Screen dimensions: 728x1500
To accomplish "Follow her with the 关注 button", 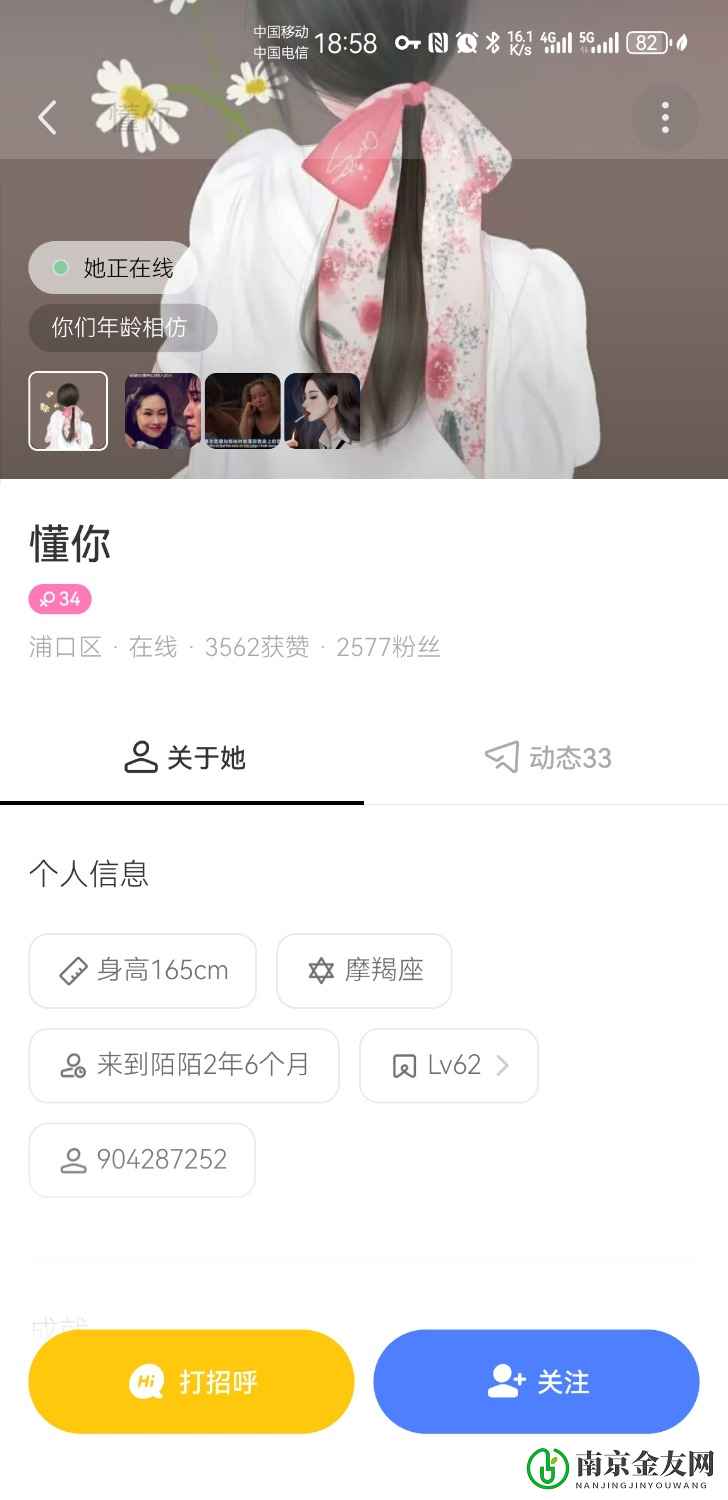I will pyautogui.click(x=536, y=1382).
